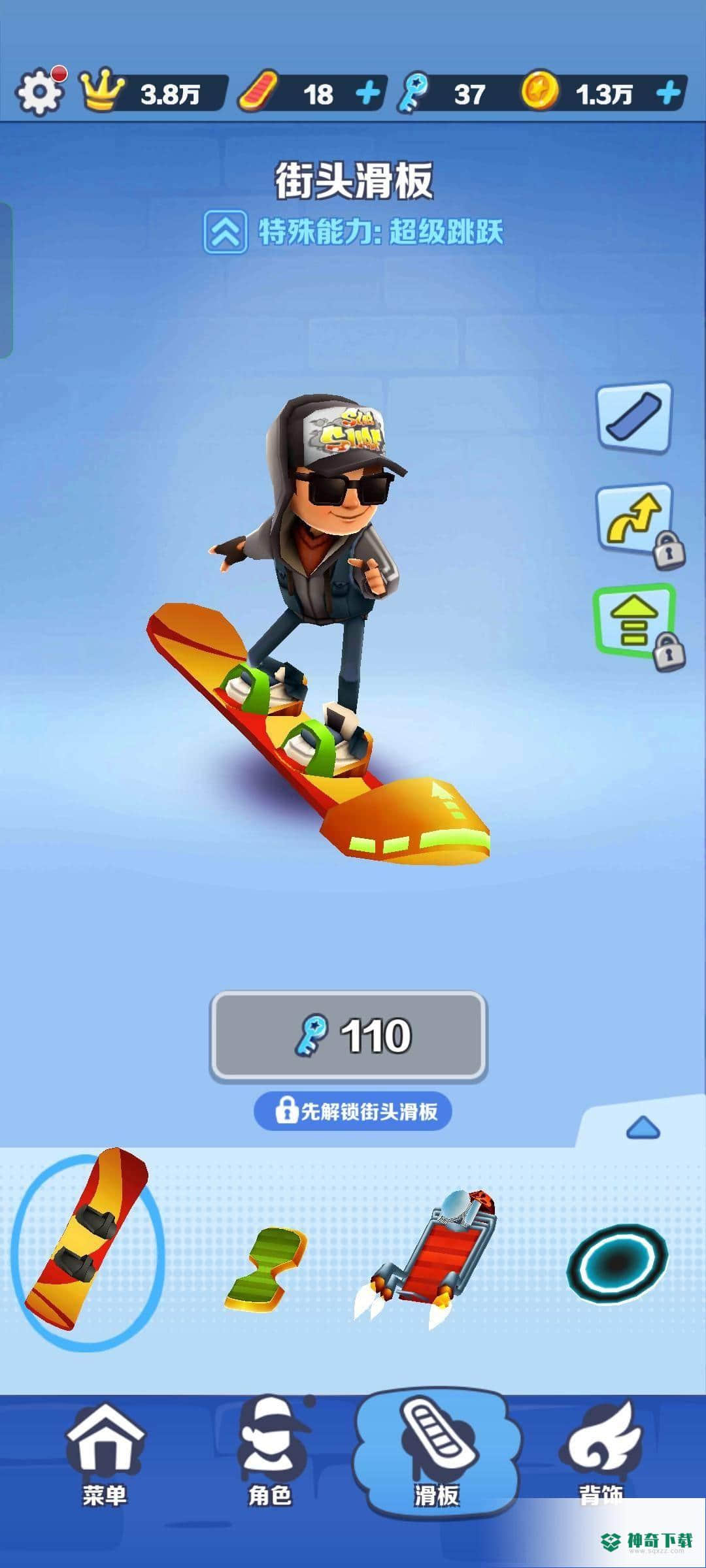This screenshot has height=1568, width=706.
Task: Expand the board list with the up arrow
Action: (643, 1127)
